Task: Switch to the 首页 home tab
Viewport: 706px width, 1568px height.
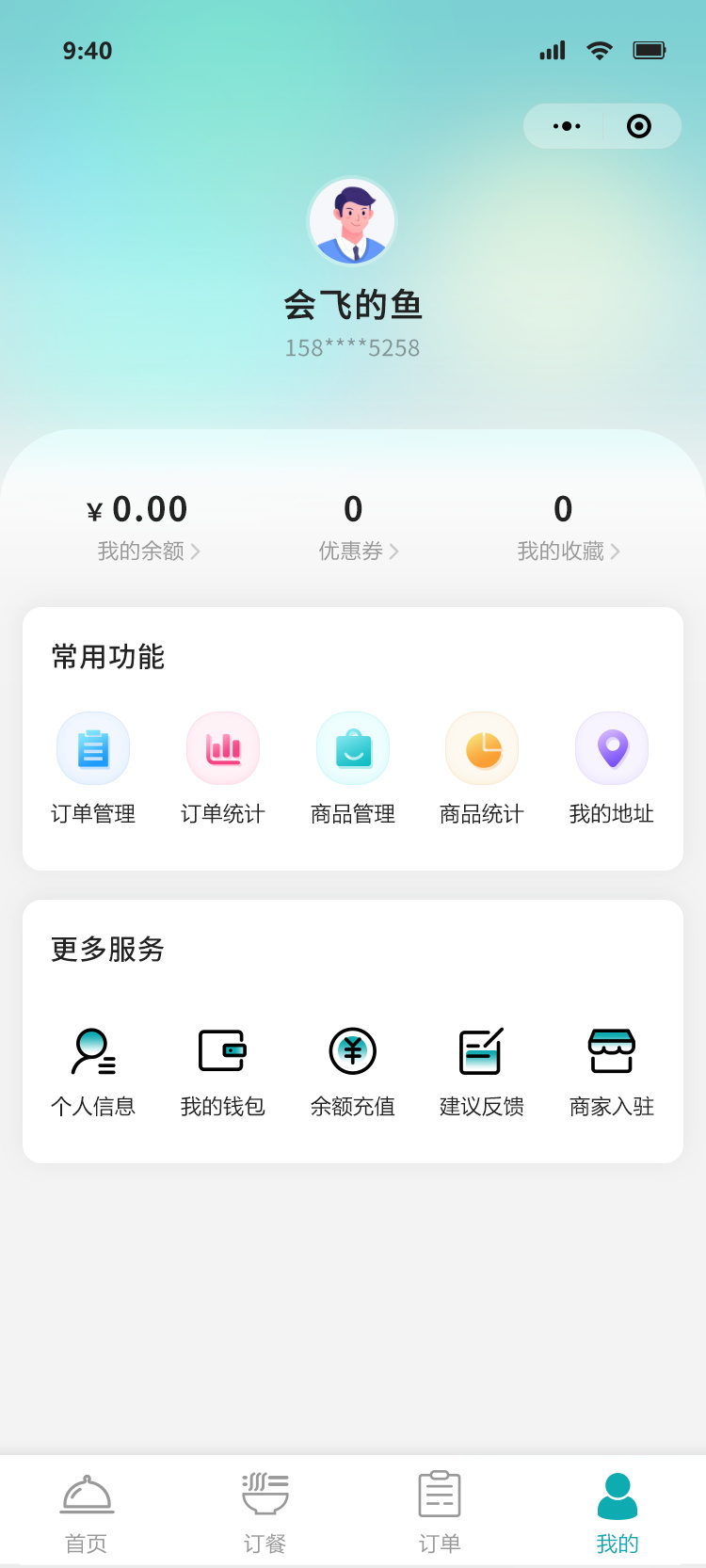Action: tap(87, 1512)
